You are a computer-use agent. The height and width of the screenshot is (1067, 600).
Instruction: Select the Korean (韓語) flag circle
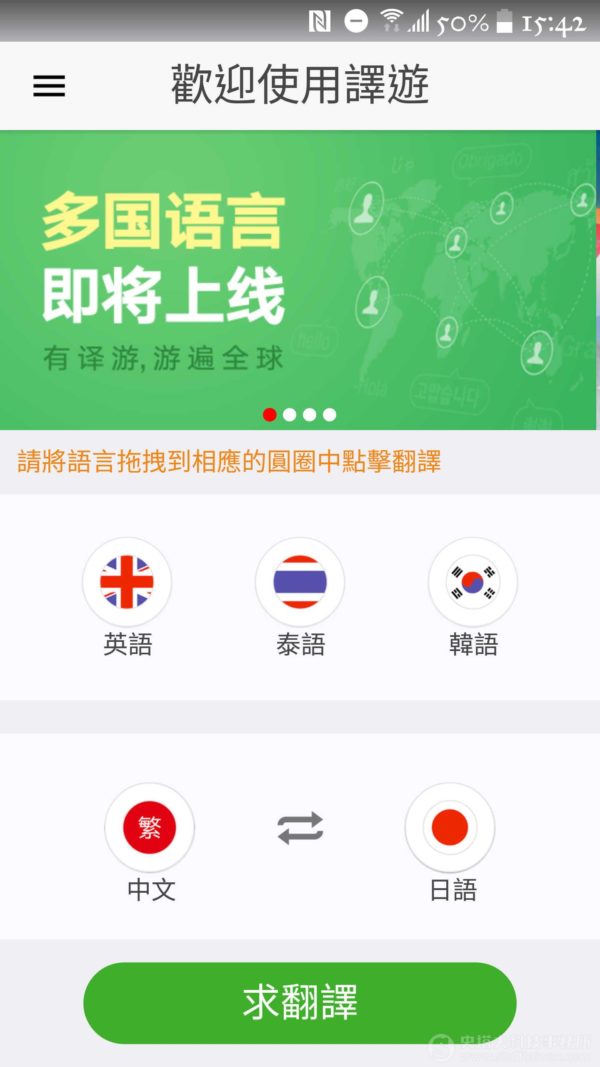point(473,582)
